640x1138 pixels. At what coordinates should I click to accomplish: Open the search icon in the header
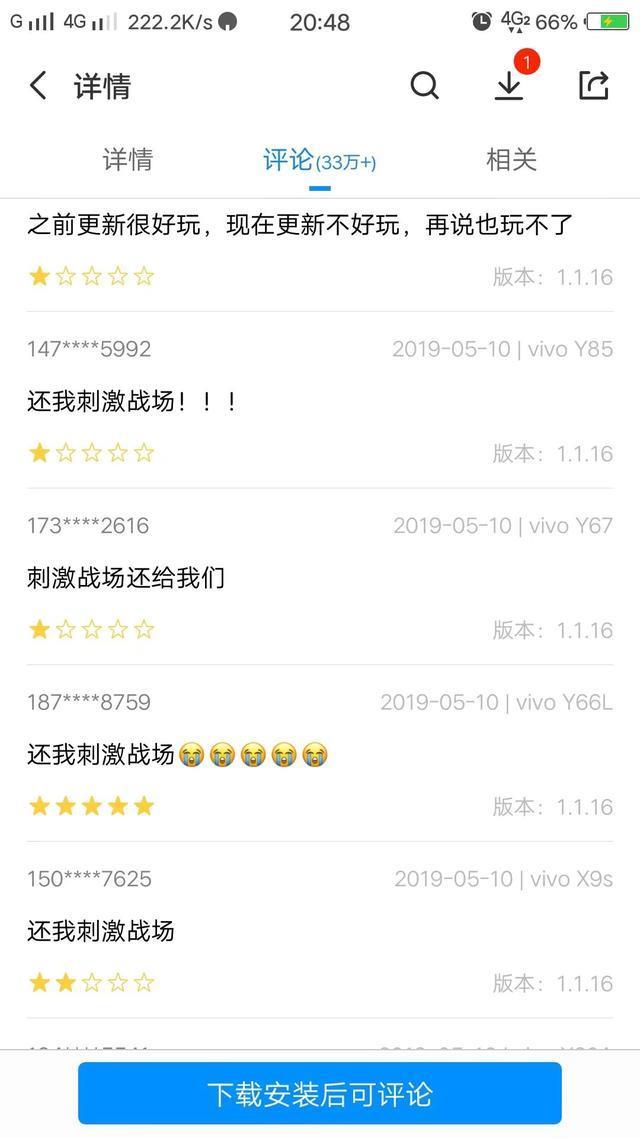pos(425,86)
